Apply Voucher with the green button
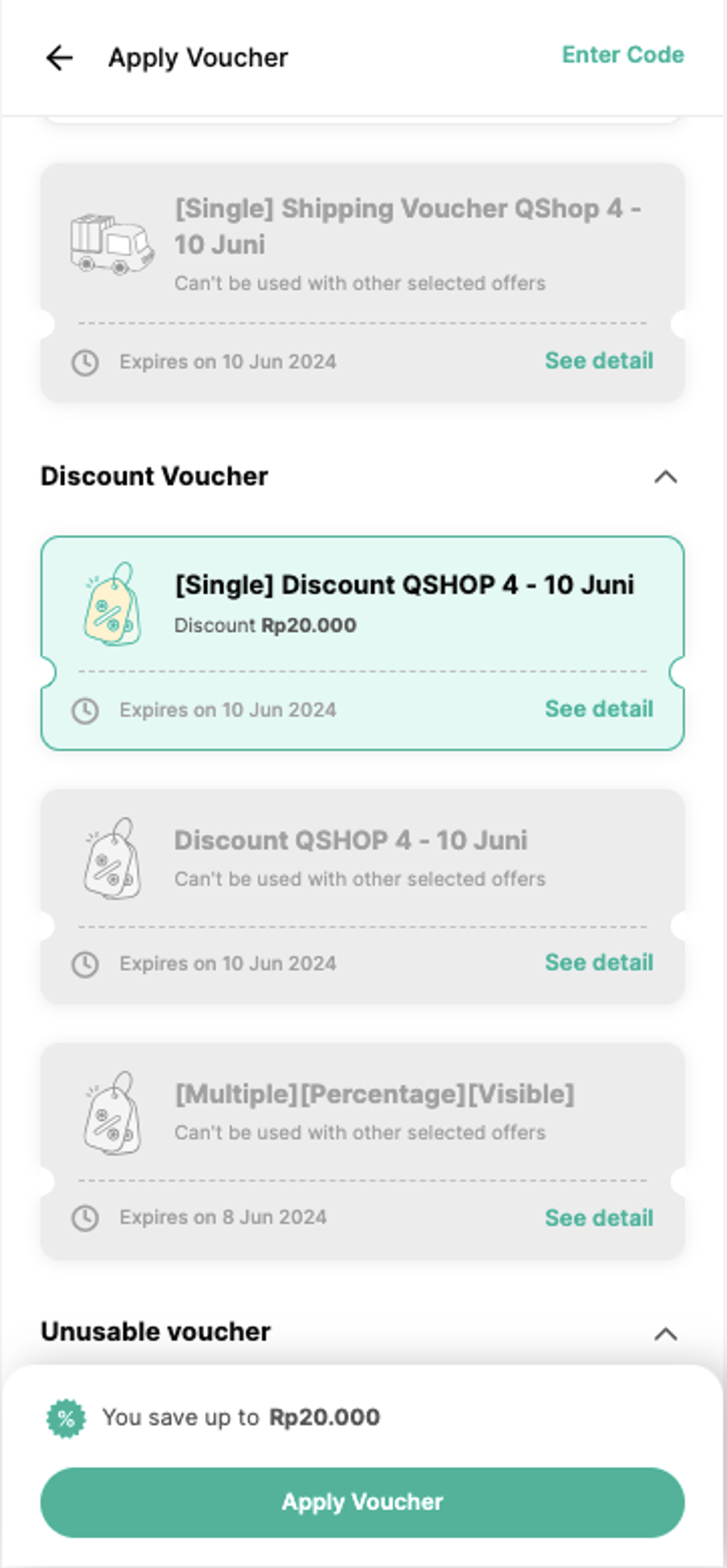727x1568 pixels. pyautogui.click(x=362, y=1502)
